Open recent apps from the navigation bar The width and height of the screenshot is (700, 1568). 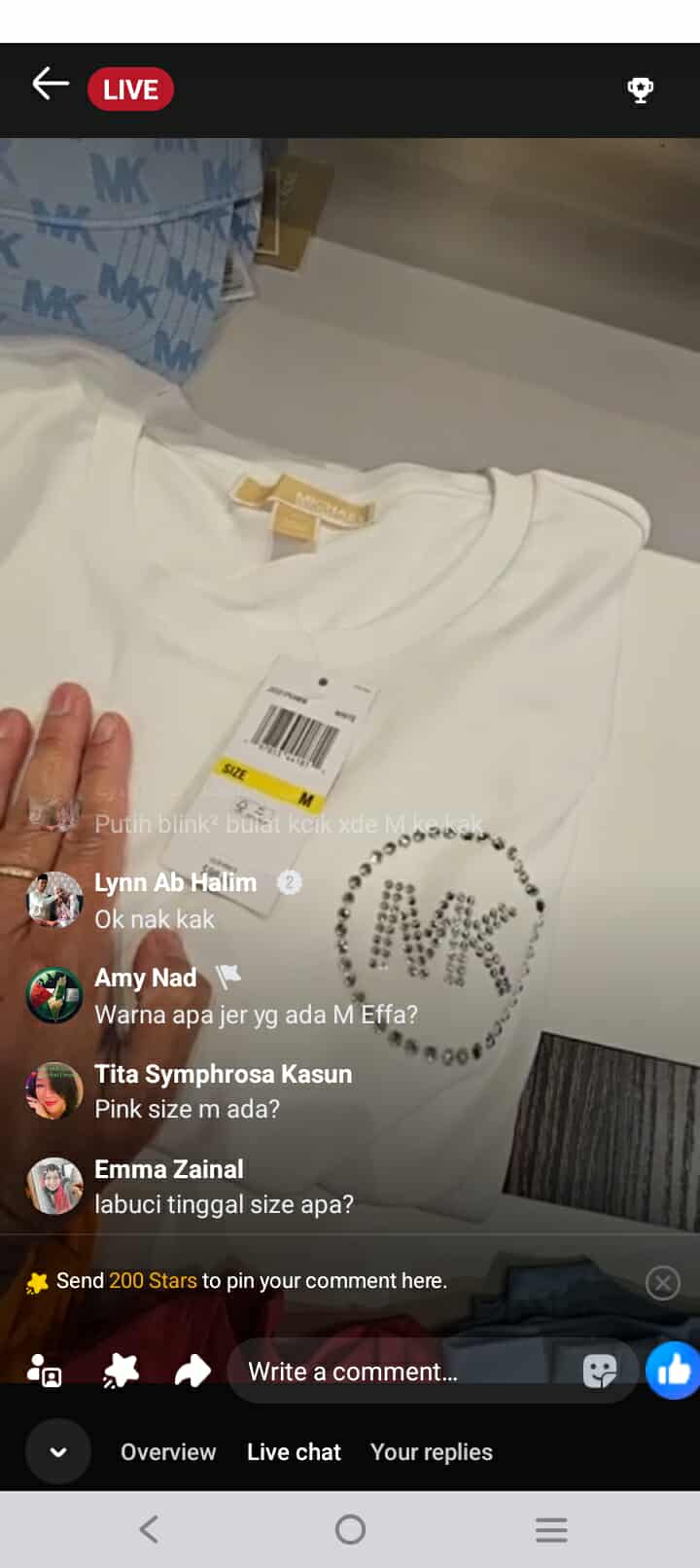coord(550,1530)
